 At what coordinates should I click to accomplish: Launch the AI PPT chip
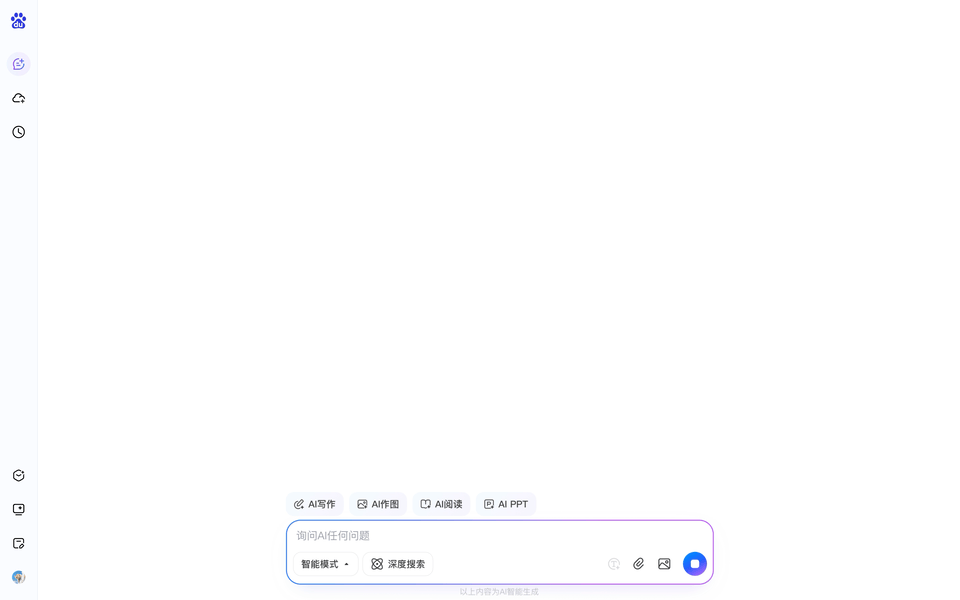506,504
